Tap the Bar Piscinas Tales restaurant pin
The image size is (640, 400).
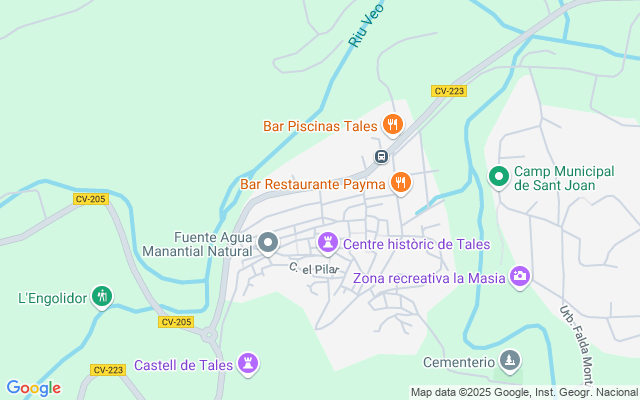pos(393,126)
